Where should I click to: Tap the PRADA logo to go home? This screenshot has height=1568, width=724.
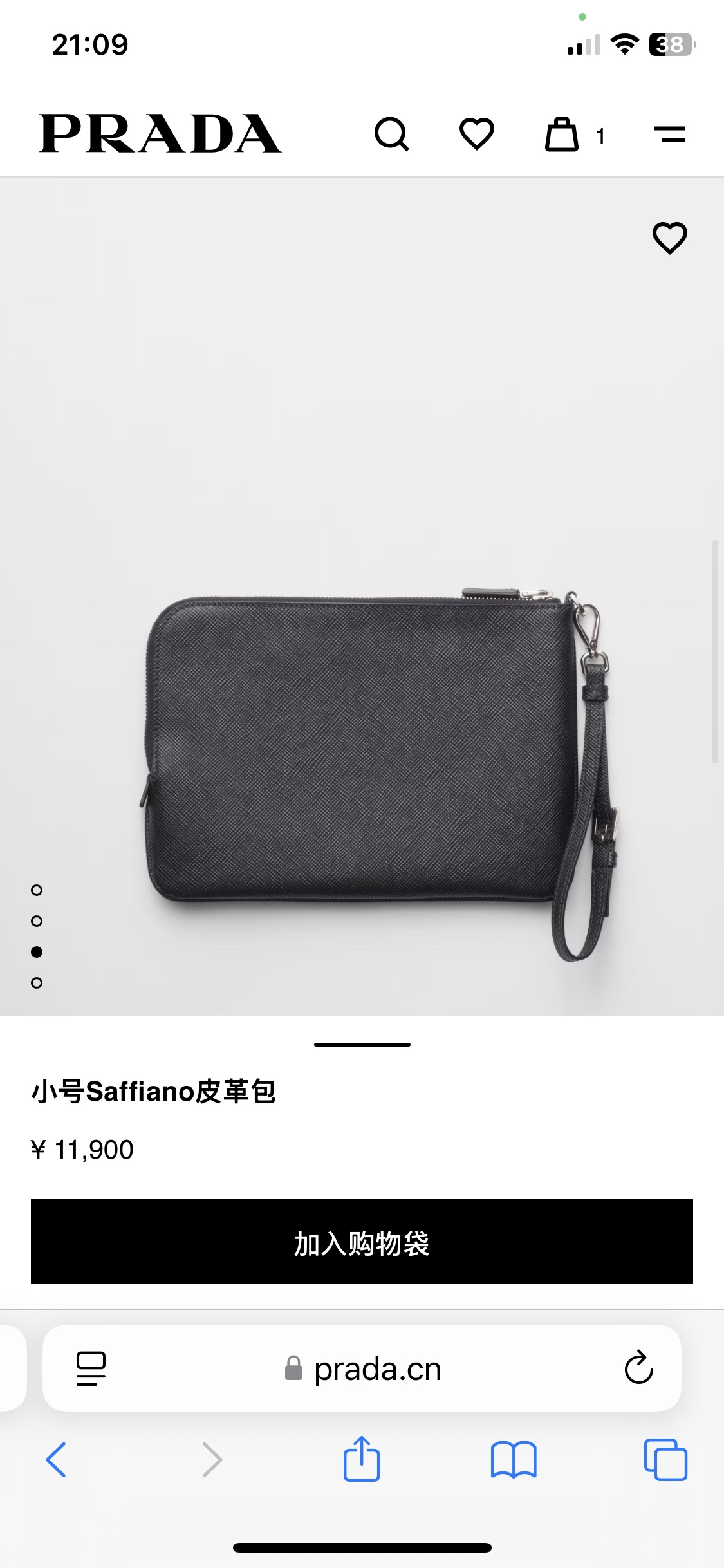click(x=160, y=134)
